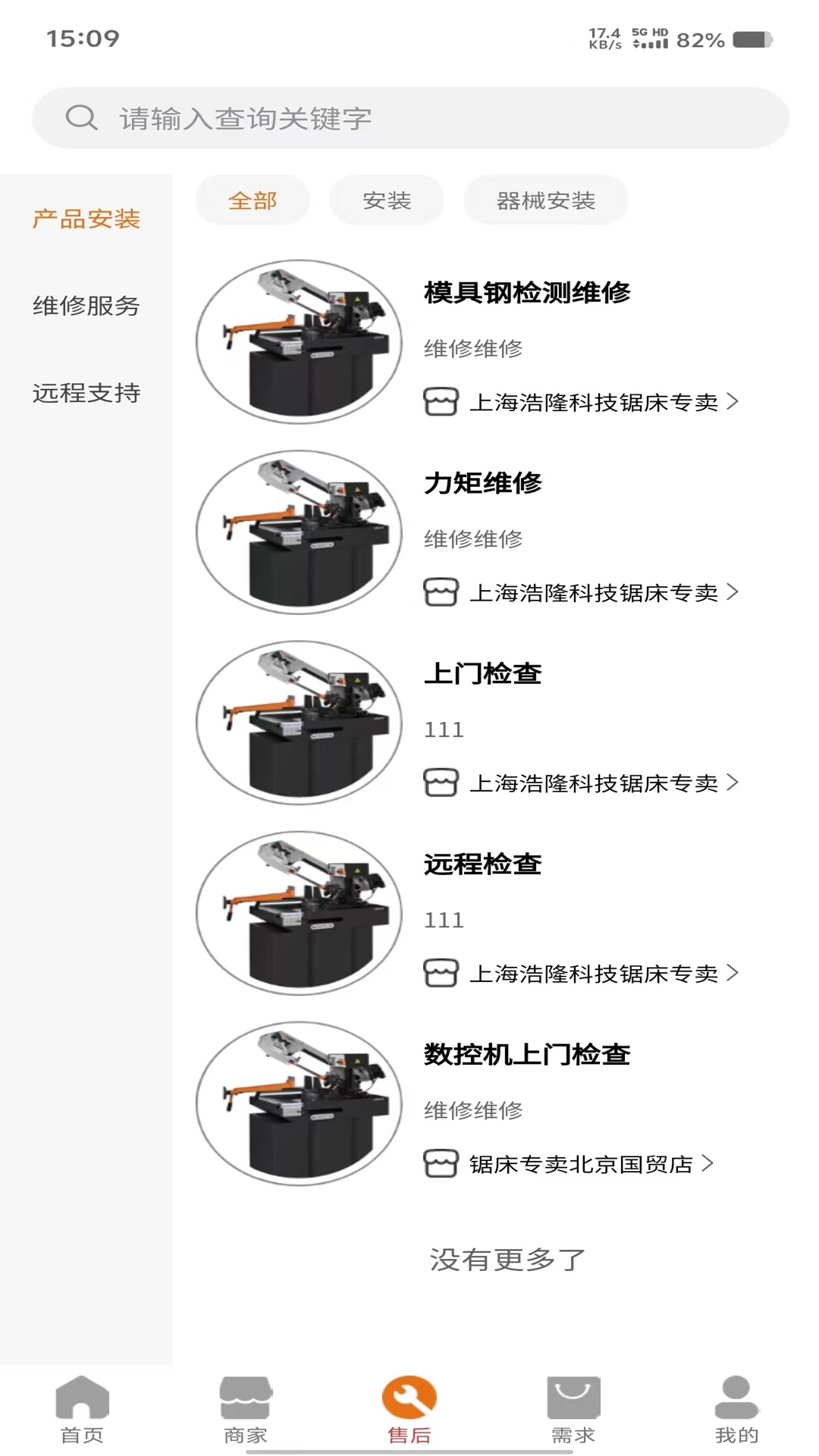This screenshot has width=819, height=1456.
Task: Go to the 首页 tab
Action: point(82,1410)
